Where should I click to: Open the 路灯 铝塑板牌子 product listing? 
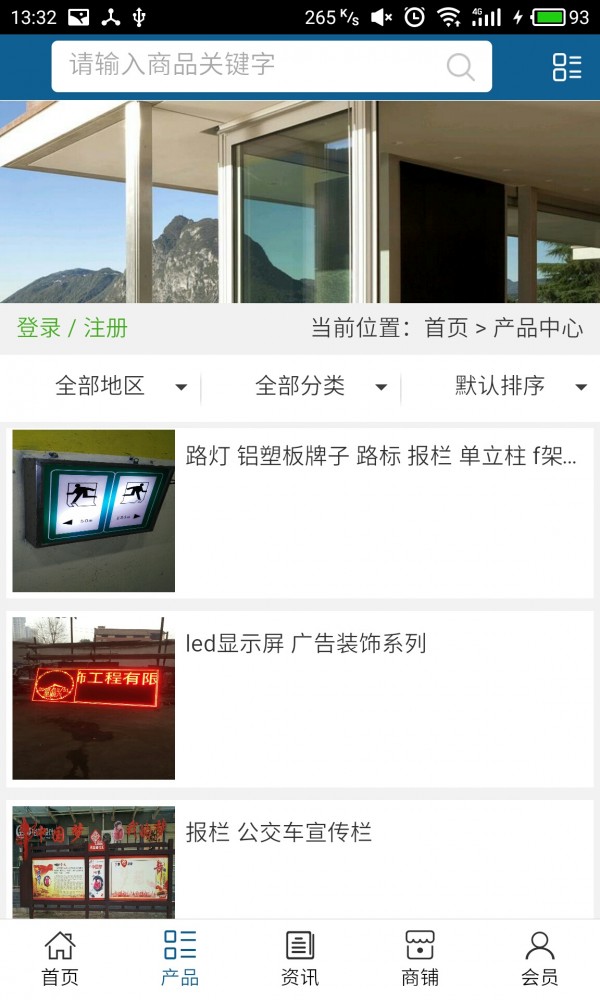pyautogui.click(x=381, y=456)
